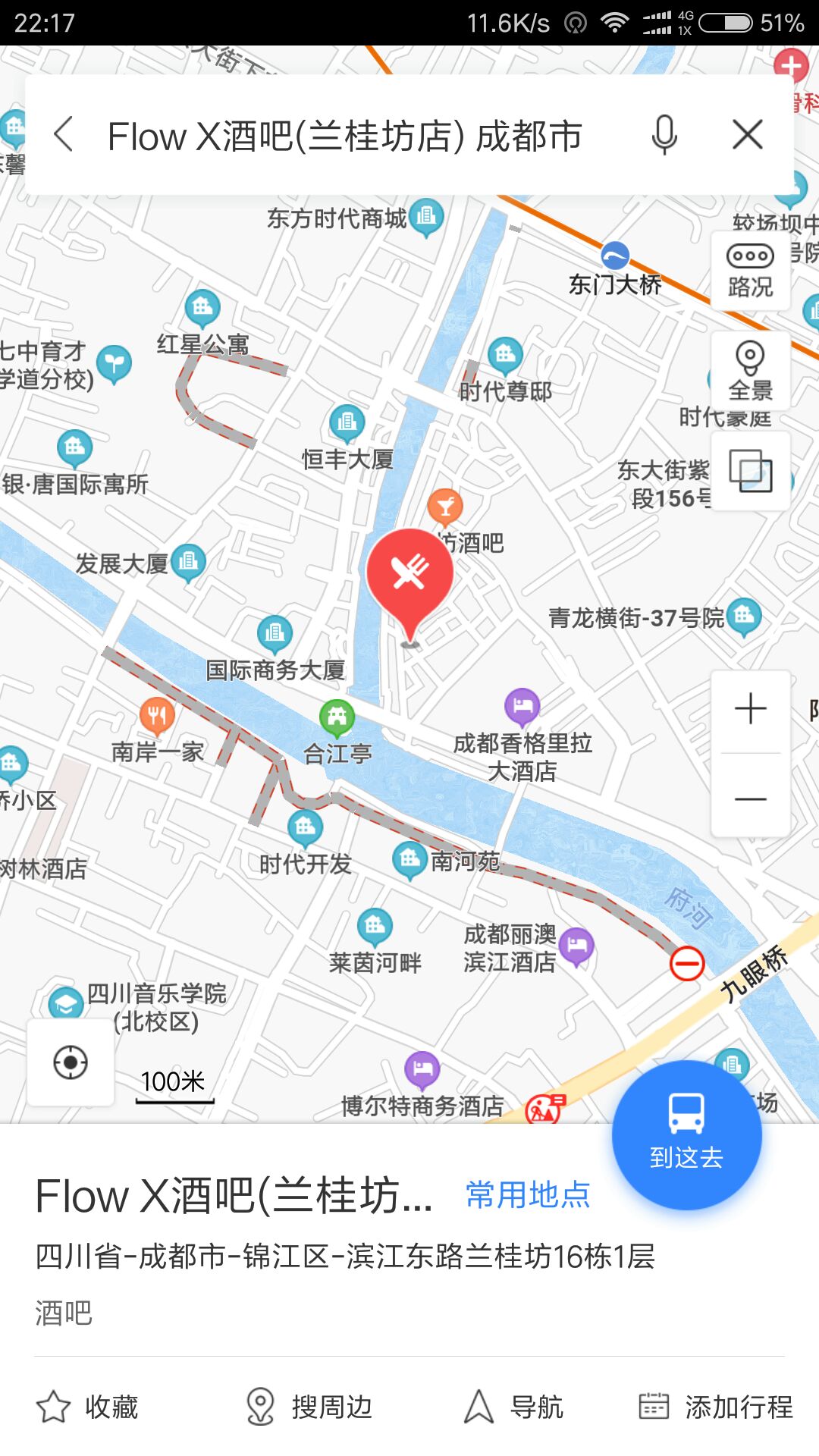Open the 常用地点 link

tap(528, 1194)
